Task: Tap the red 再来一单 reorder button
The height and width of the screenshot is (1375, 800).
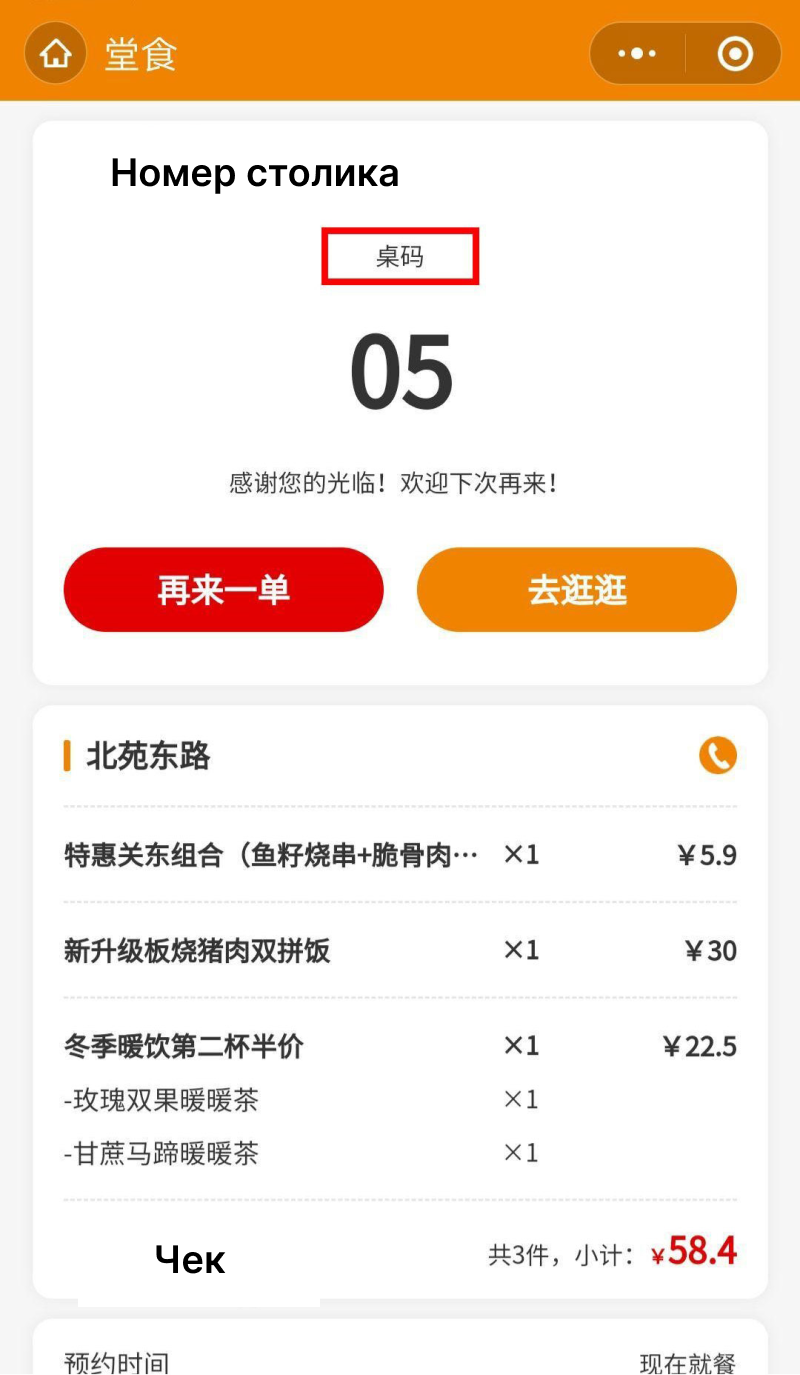Action: (x=223, y=589)
